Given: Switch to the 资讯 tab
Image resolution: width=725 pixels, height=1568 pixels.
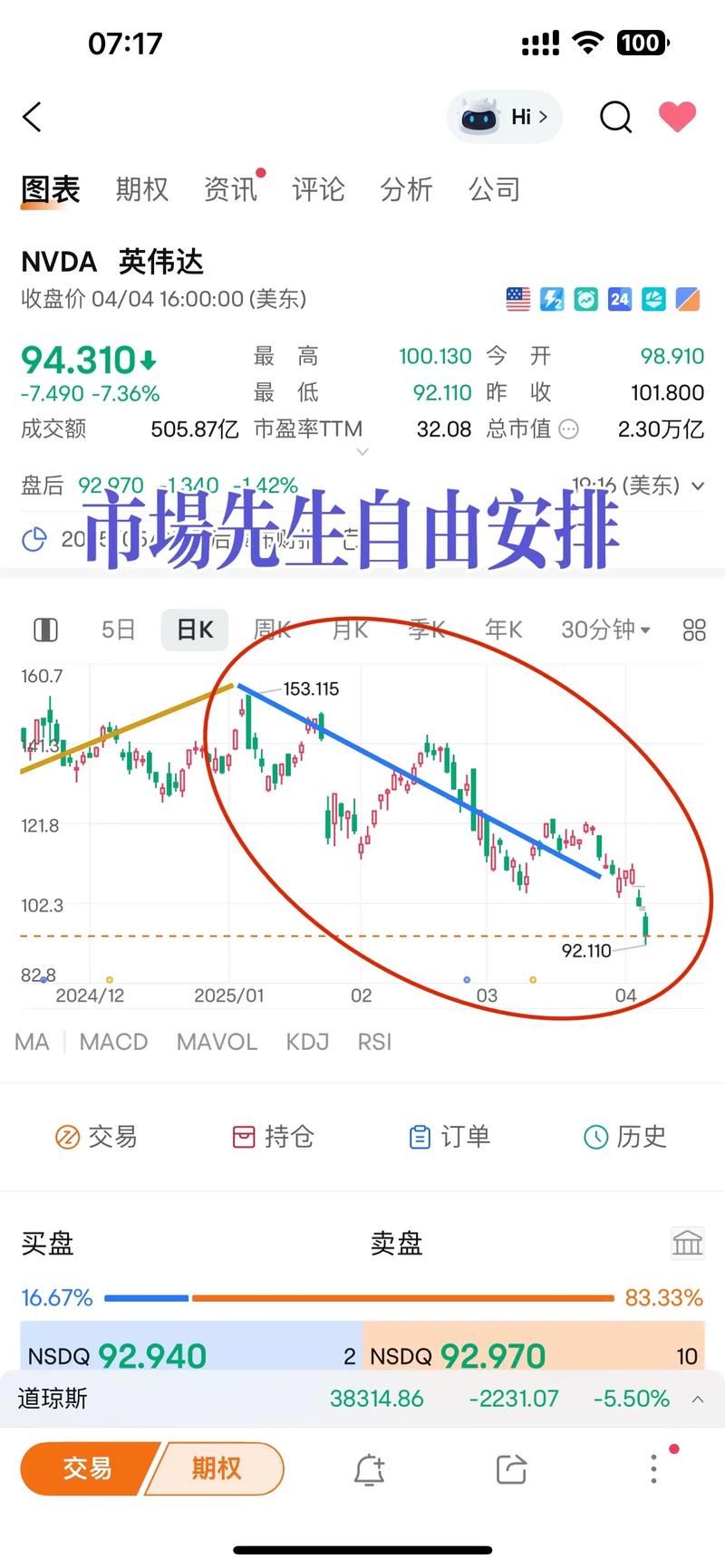Looking at the screenshot, I should point(230,189).
